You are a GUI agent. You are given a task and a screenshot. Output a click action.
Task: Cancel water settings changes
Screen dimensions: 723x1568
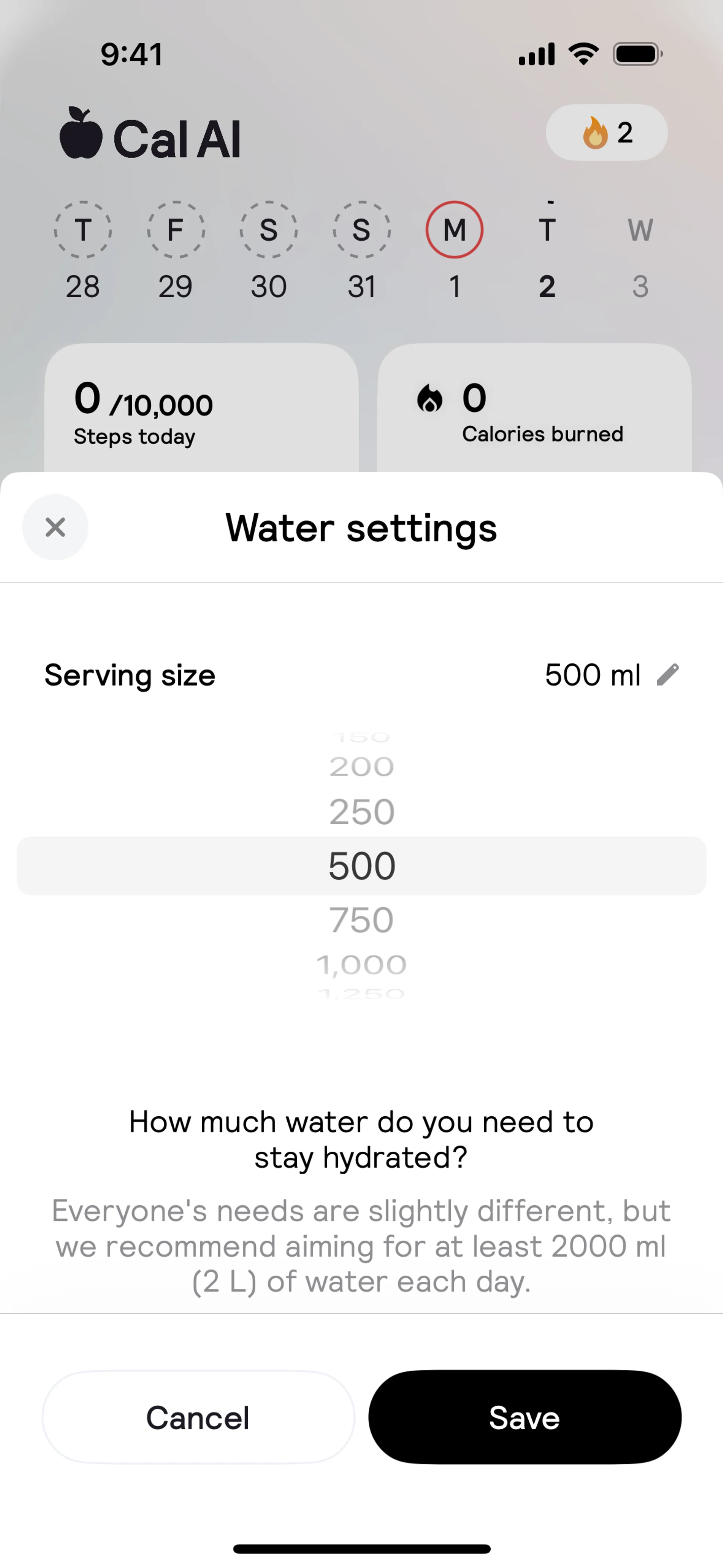tap(198, 1417)
